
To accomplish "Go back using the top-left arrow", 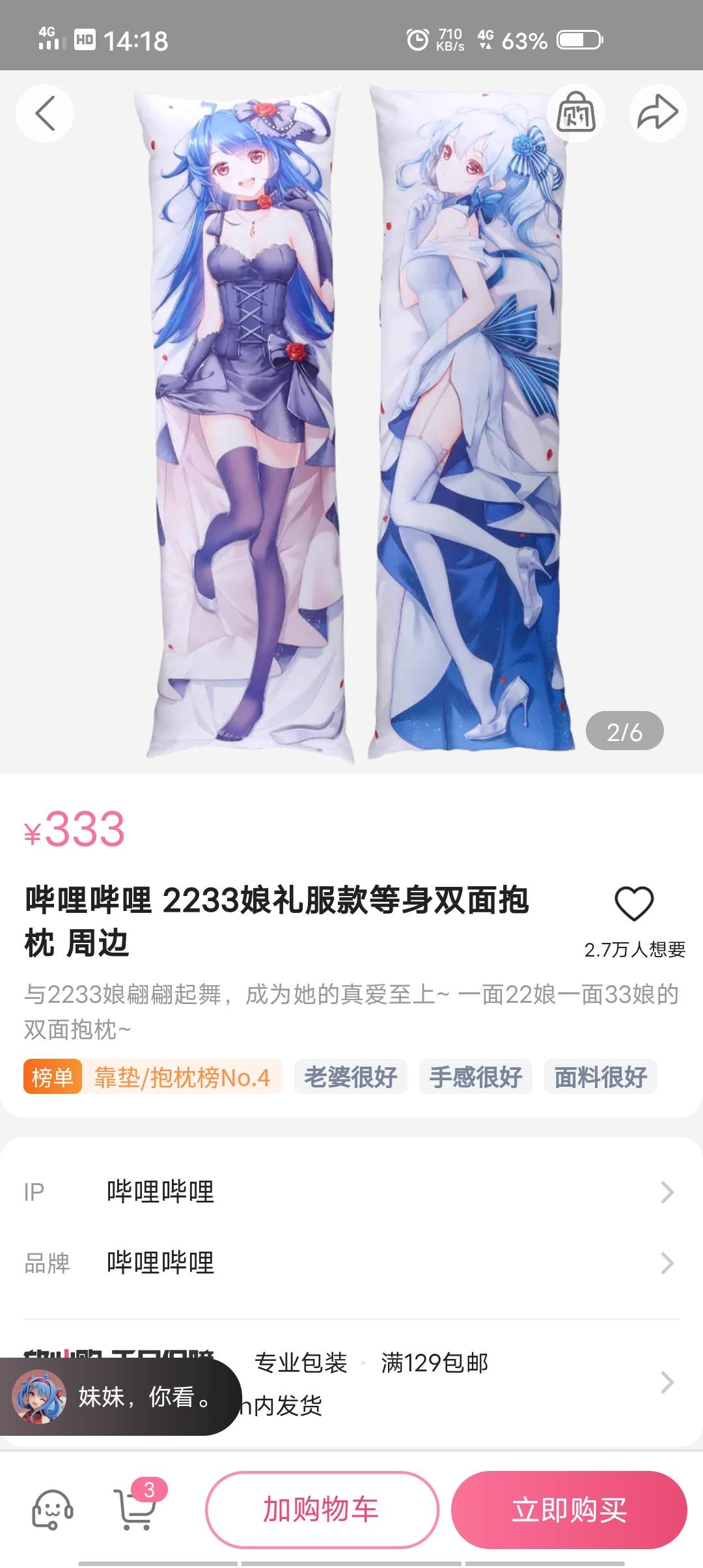I will (x=44, y=113).
